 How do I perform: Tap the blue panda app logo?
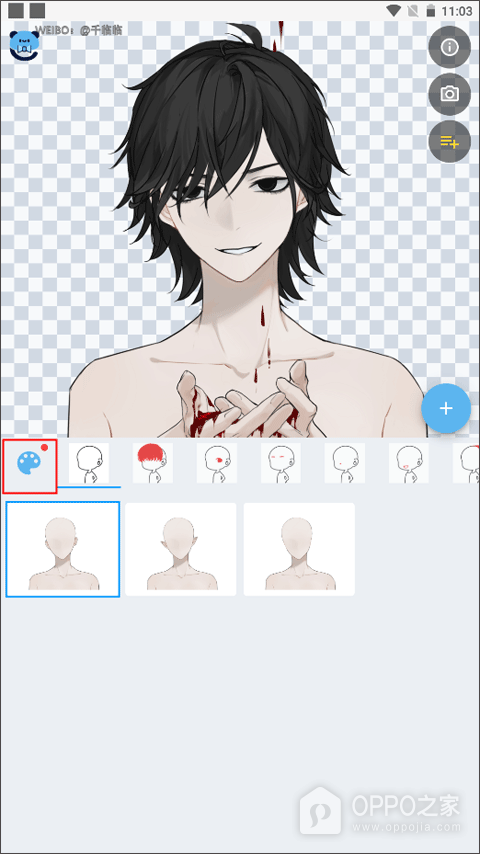point(25,45)
